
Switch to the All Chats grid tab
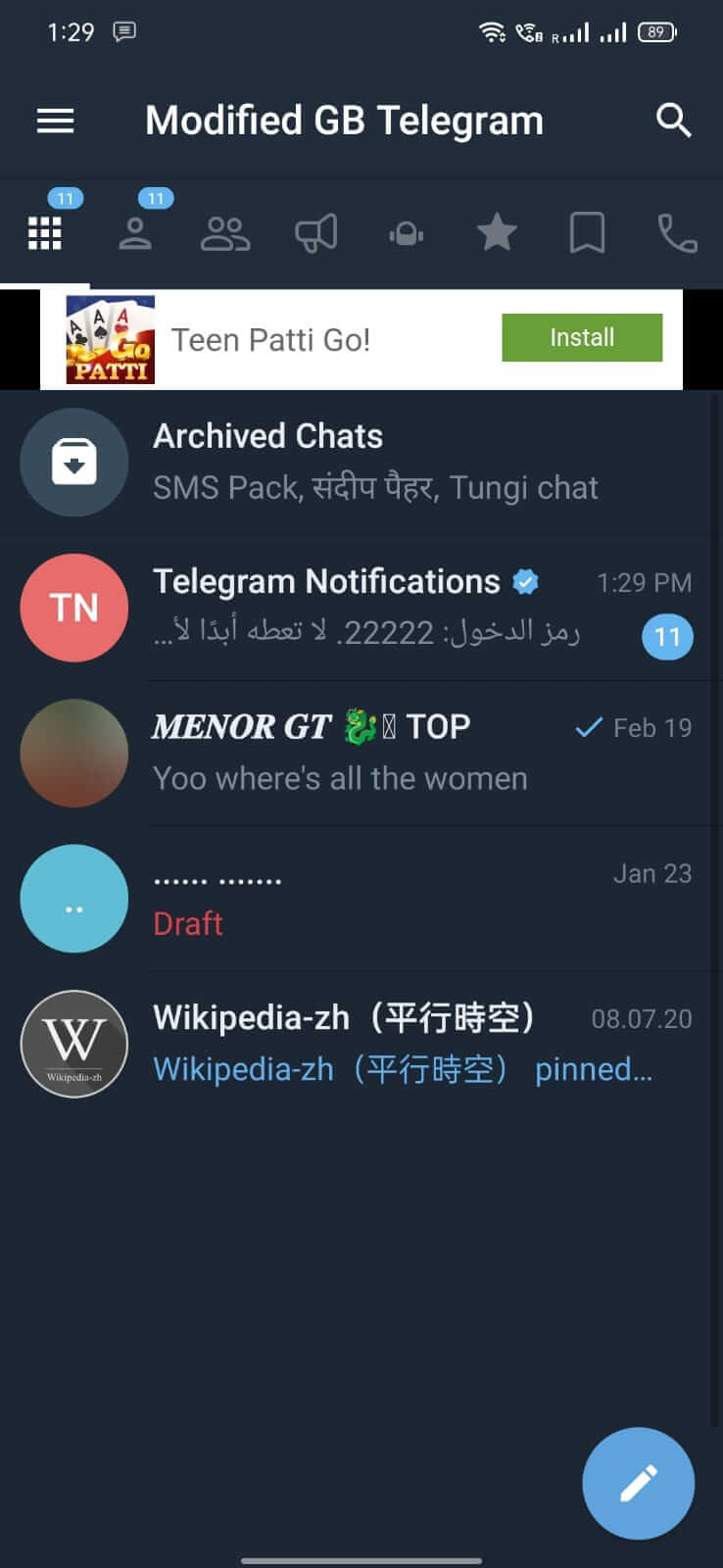pyautogui.click(x=44, y=232)
